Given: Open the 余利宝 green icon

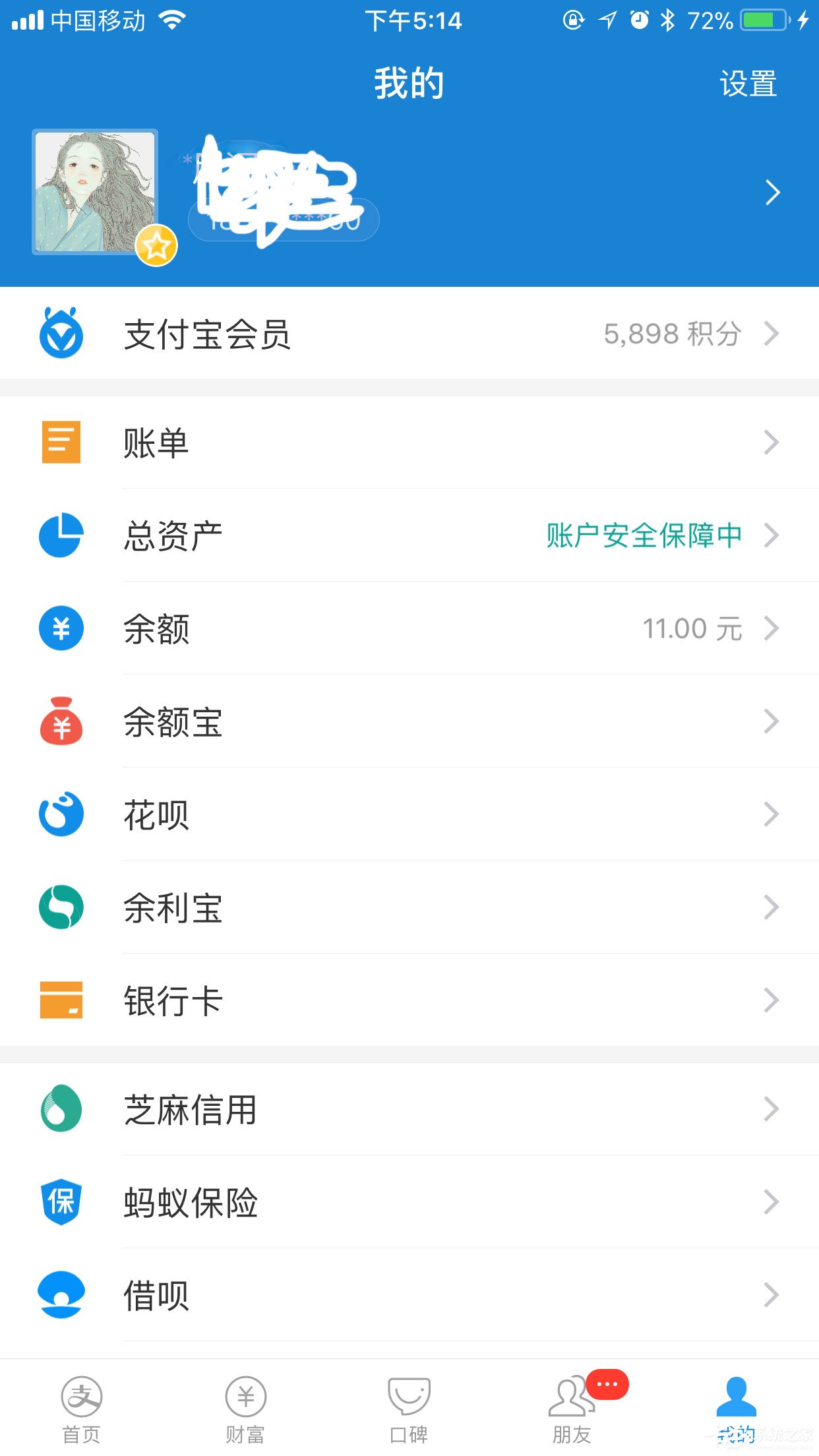Looking at the screenshot, I should click(x=60, y=909).
